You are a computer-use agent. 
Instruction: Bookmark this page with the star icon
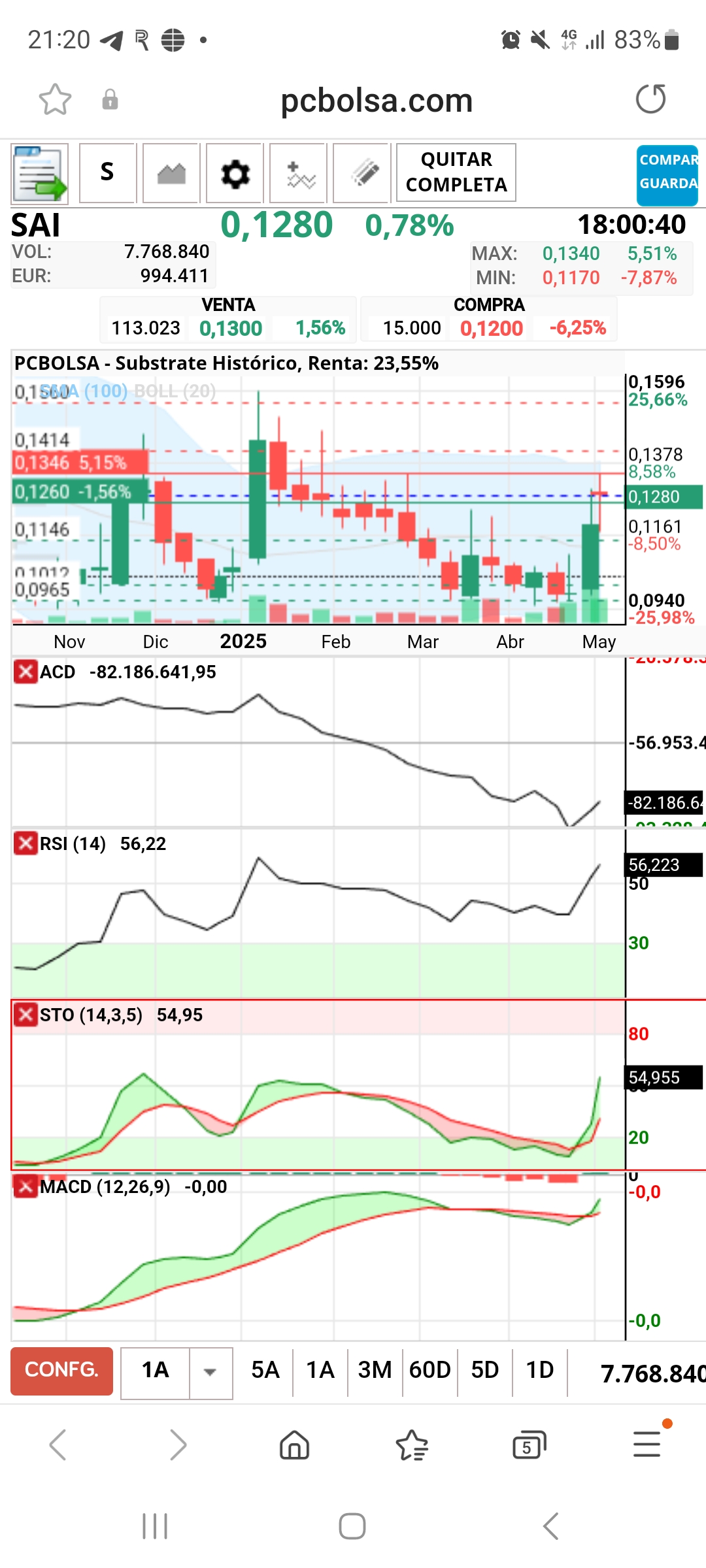[x=55, y=99]
